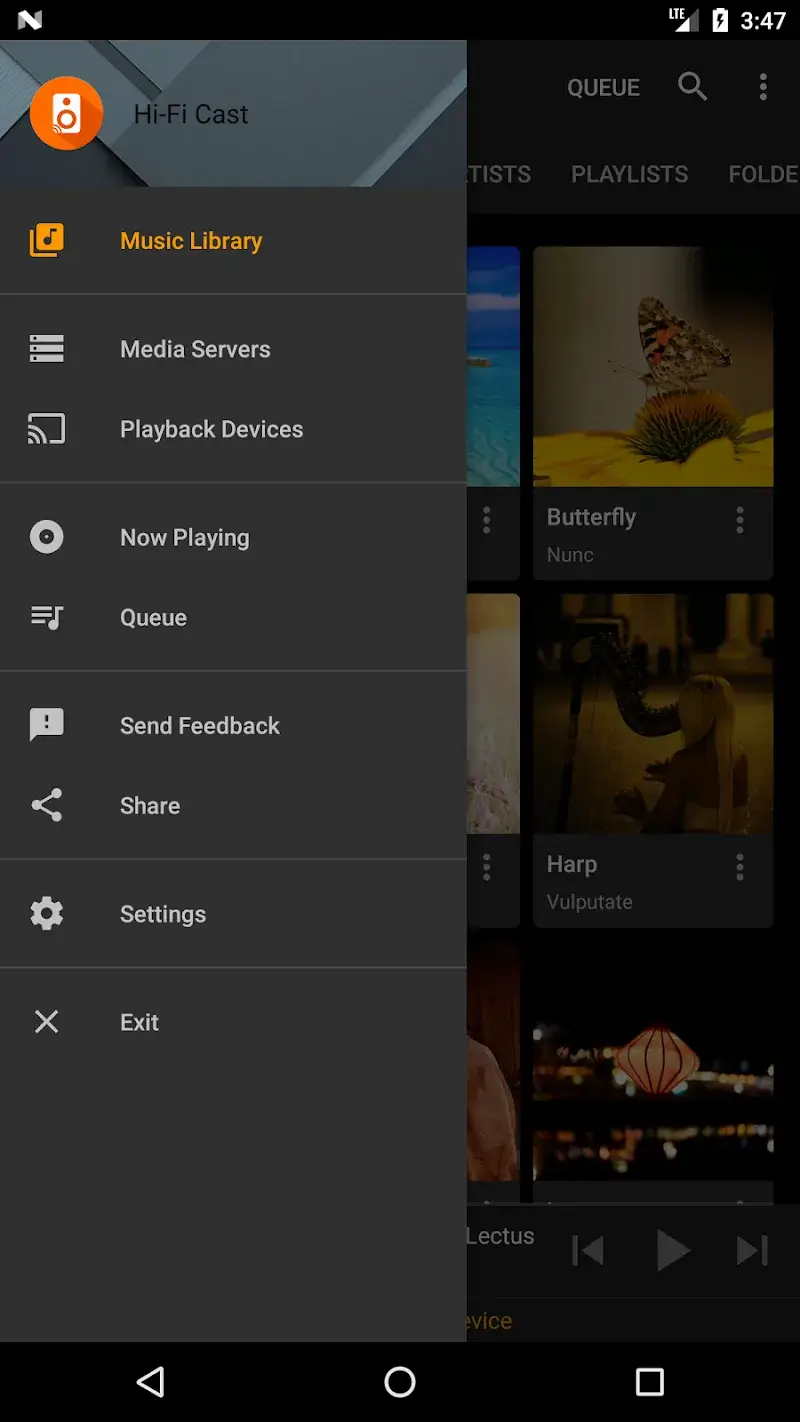Open the overflow menu in the top bar

pos(763,87)
